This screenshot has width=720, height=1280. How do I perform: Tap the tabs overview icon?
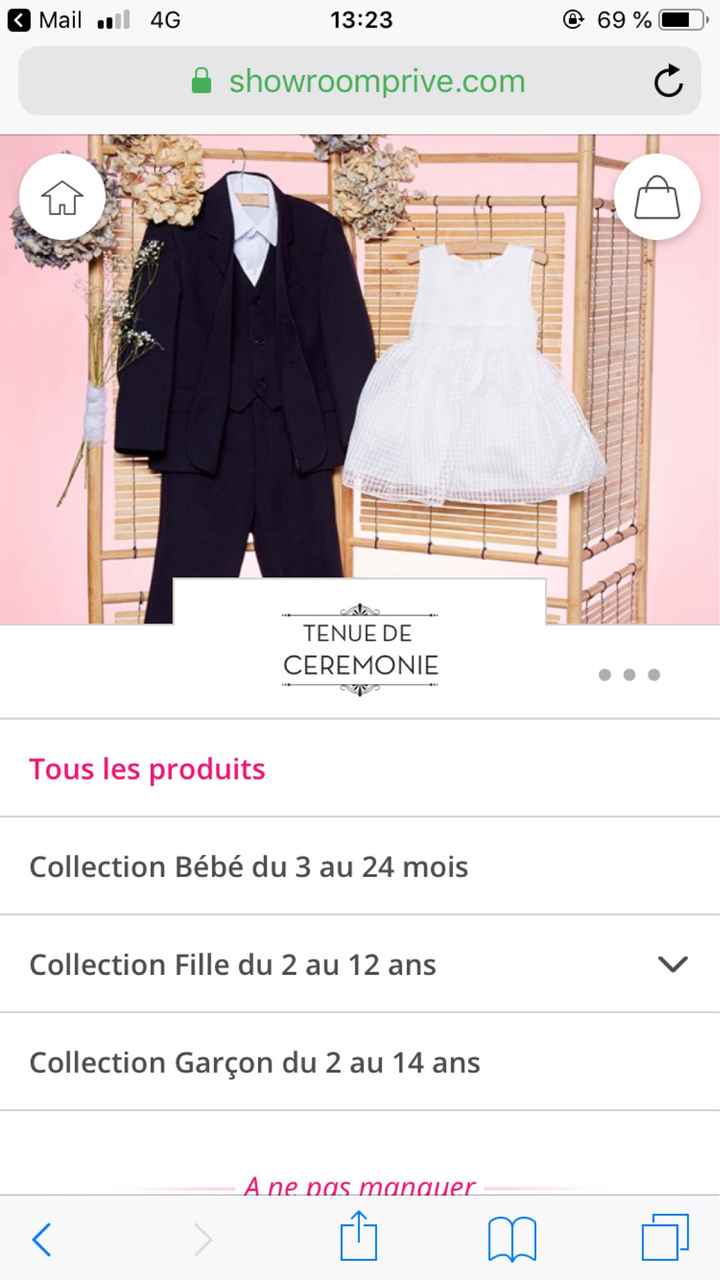coord(664,1239)
